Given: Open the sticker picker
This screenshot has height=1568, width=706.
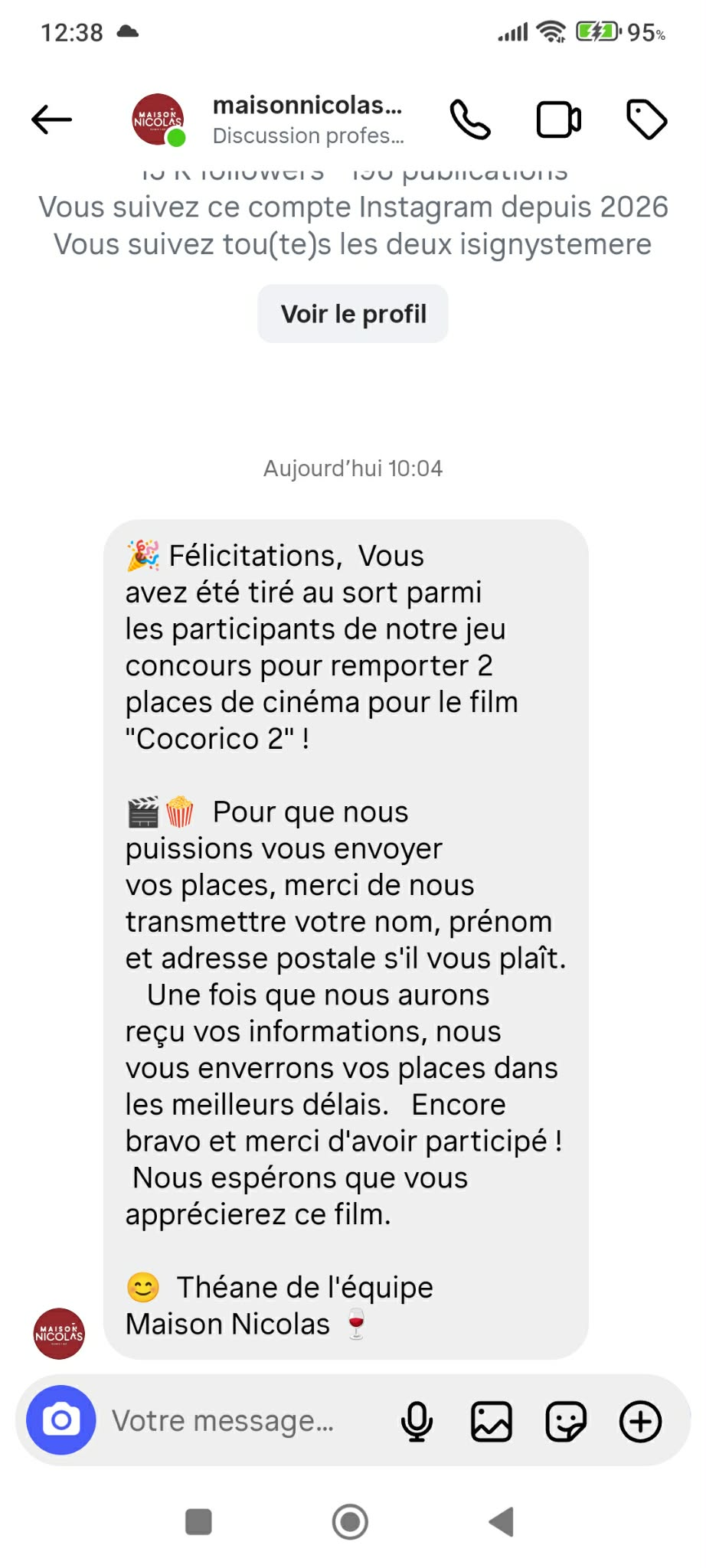Looking at the screenshot, I should (x=565, y=1422).
